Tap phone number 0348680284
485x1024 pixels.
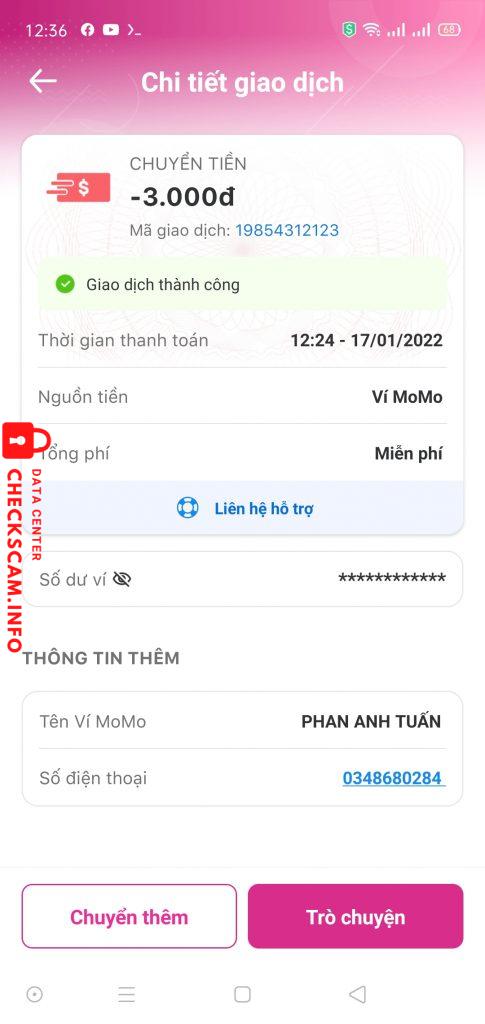(x=394, y=778)
